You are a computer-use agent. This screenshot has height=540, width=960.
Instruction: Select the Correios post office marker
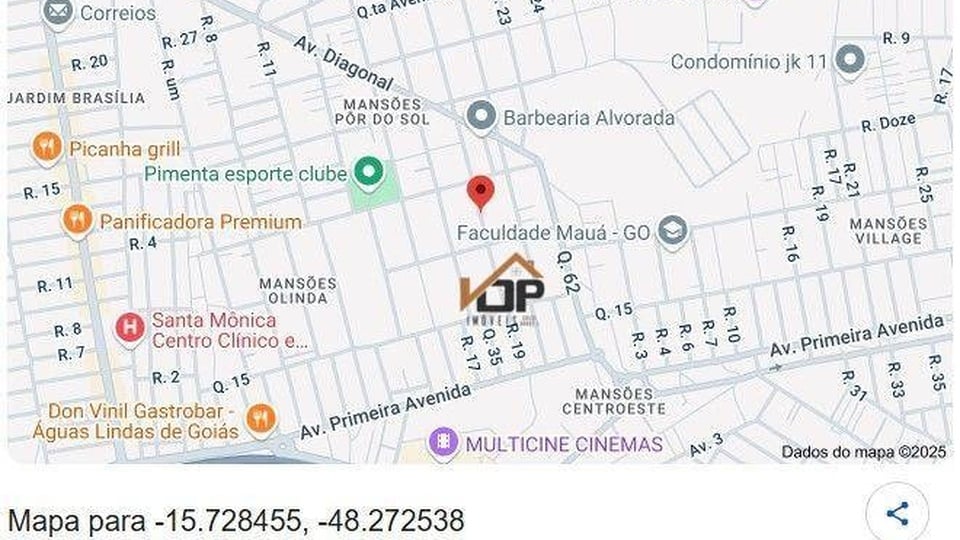[58, 12]
